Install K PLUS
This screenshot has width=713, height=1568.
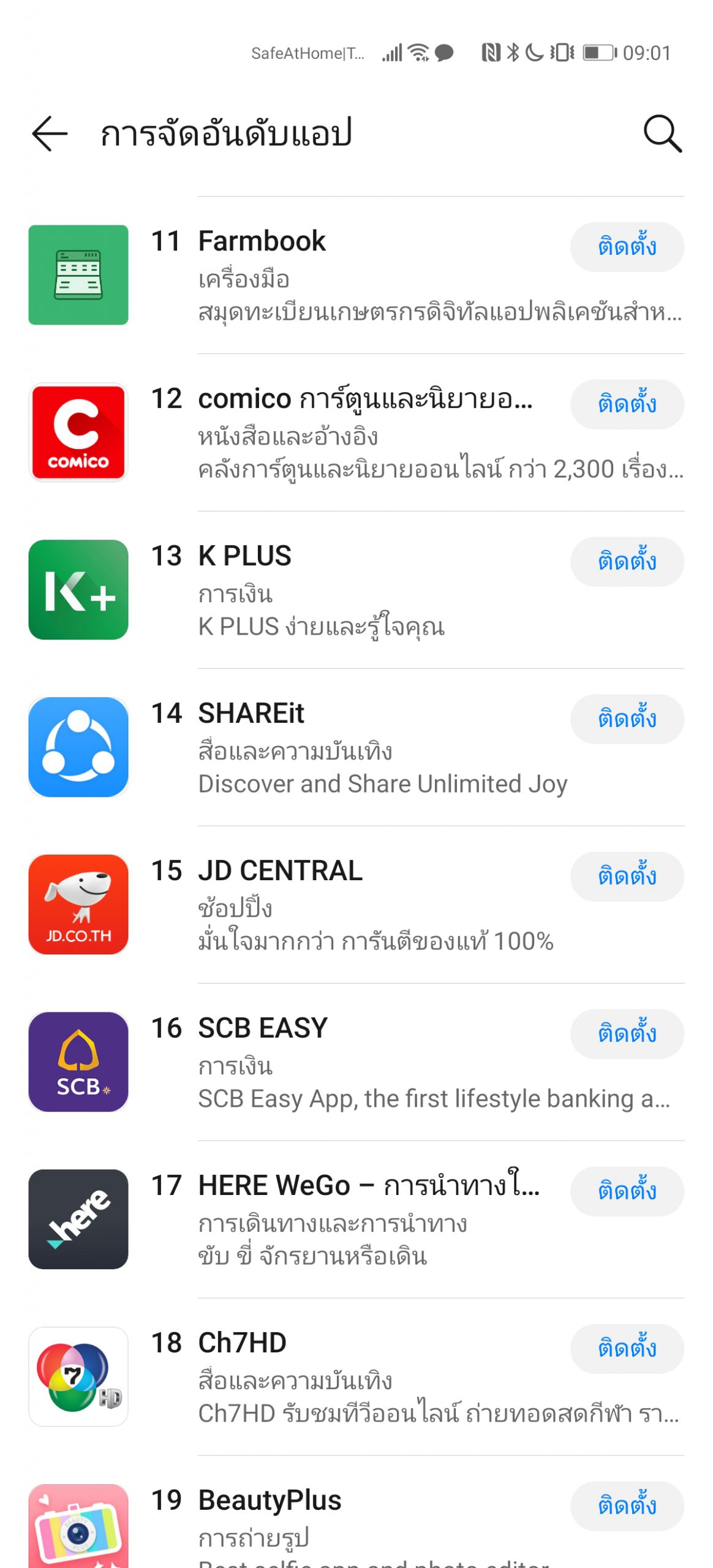point(627,562)
